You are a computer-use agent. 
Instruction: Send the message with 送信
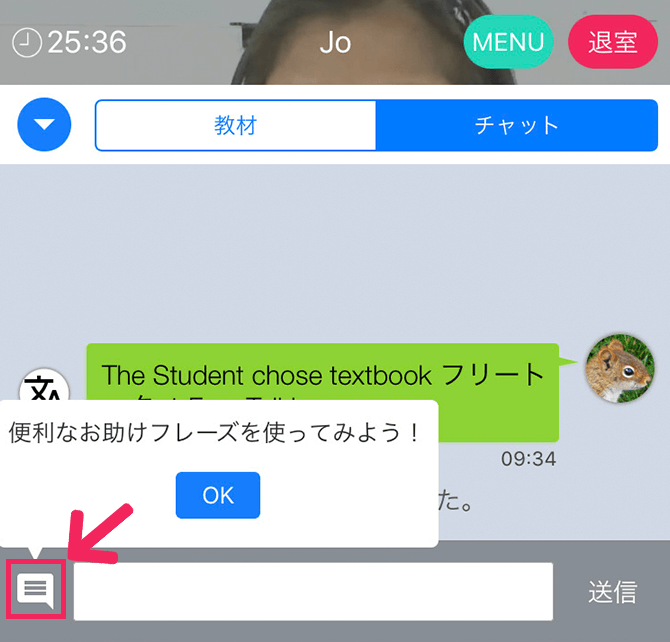pyautogui.click(x=612, y=591)
